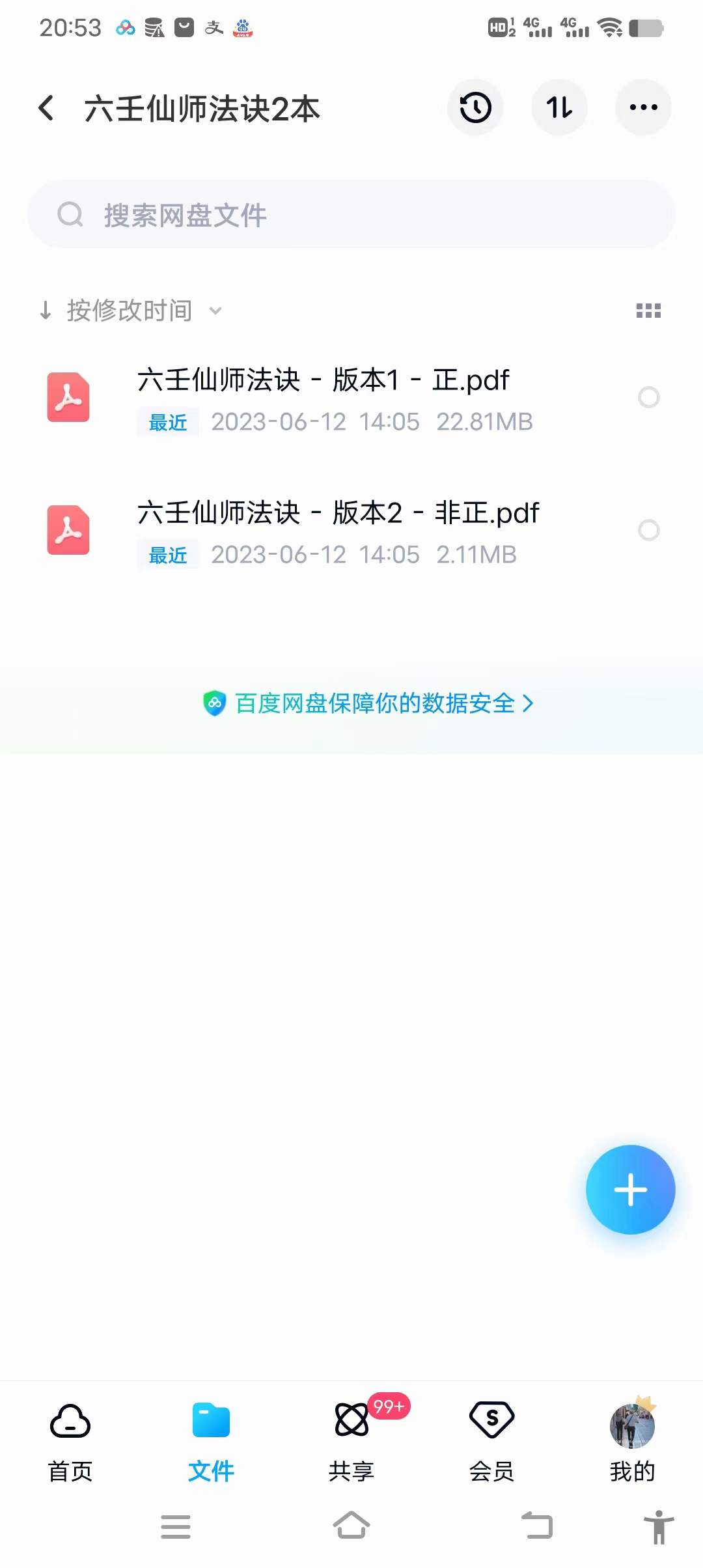Select the checkbox for 版本2 PDF
703x1568 pixels.
[650, 531]
